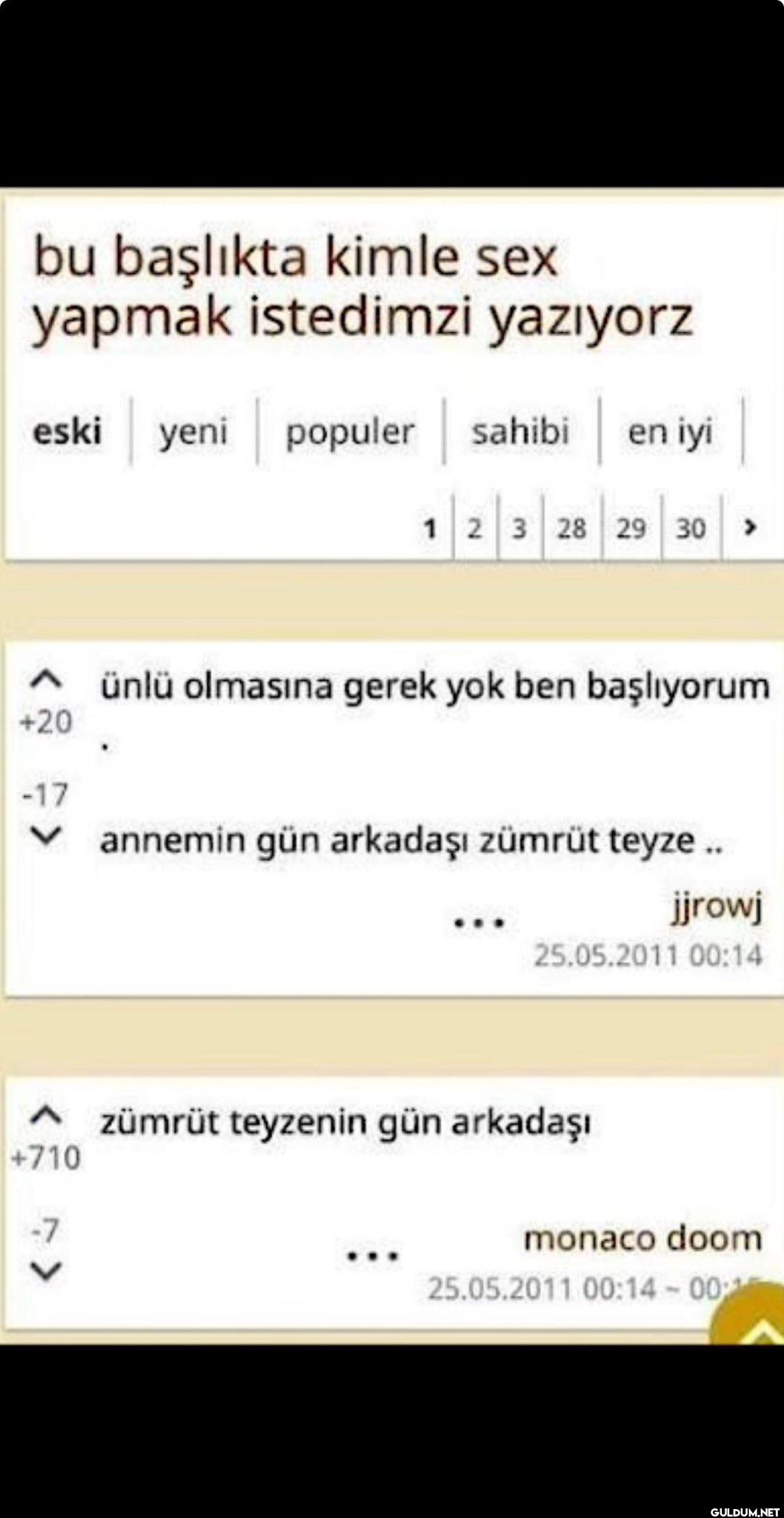Open more options on monaco doom's entry

[373, 1256]
